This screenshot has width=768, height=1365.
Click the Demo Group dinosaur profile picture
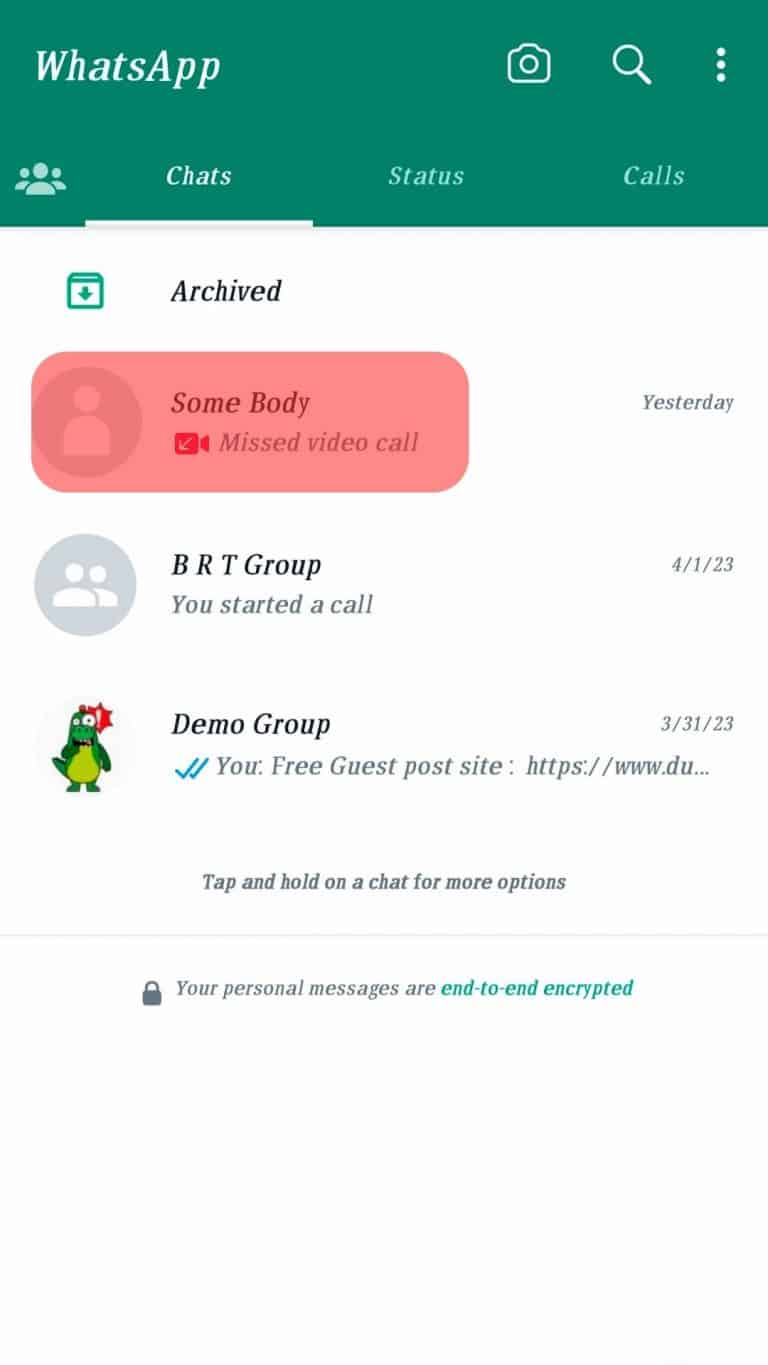point(86,744)
